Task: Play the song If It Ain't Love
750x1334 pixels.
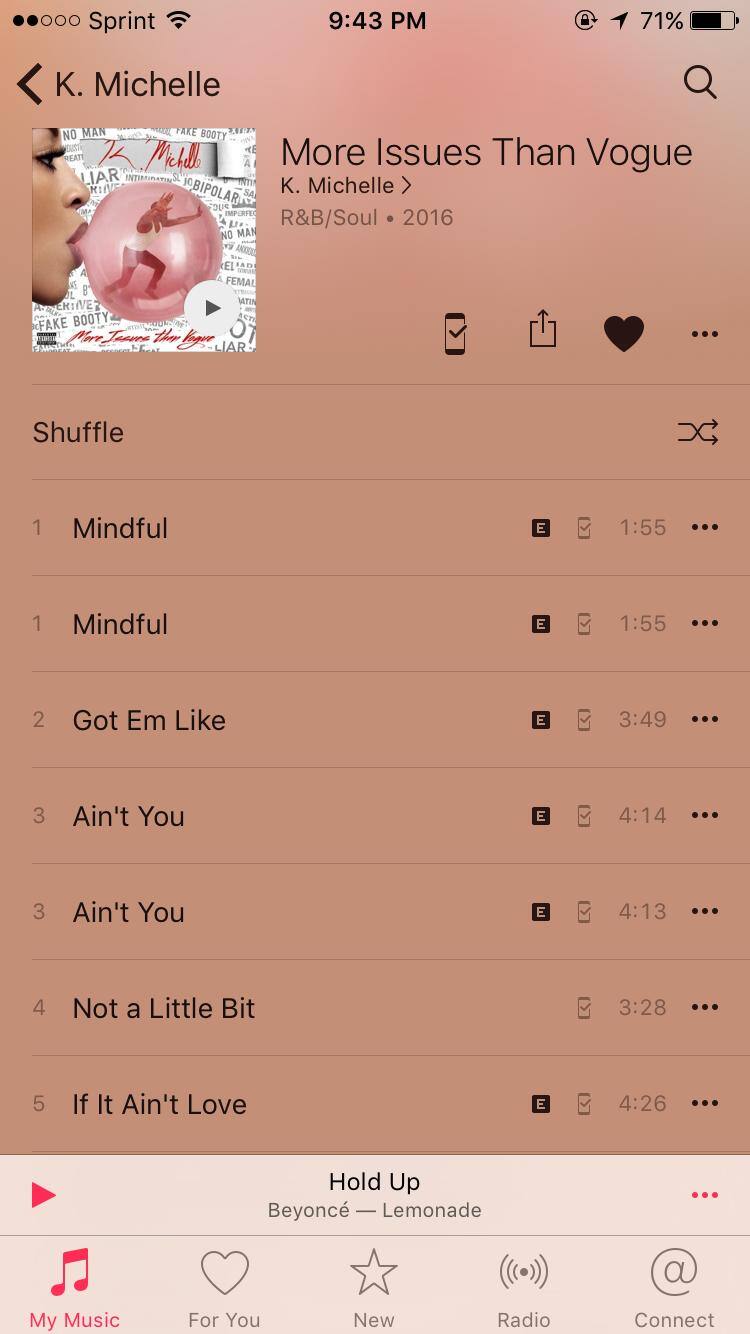Action: pos(160,1104)
